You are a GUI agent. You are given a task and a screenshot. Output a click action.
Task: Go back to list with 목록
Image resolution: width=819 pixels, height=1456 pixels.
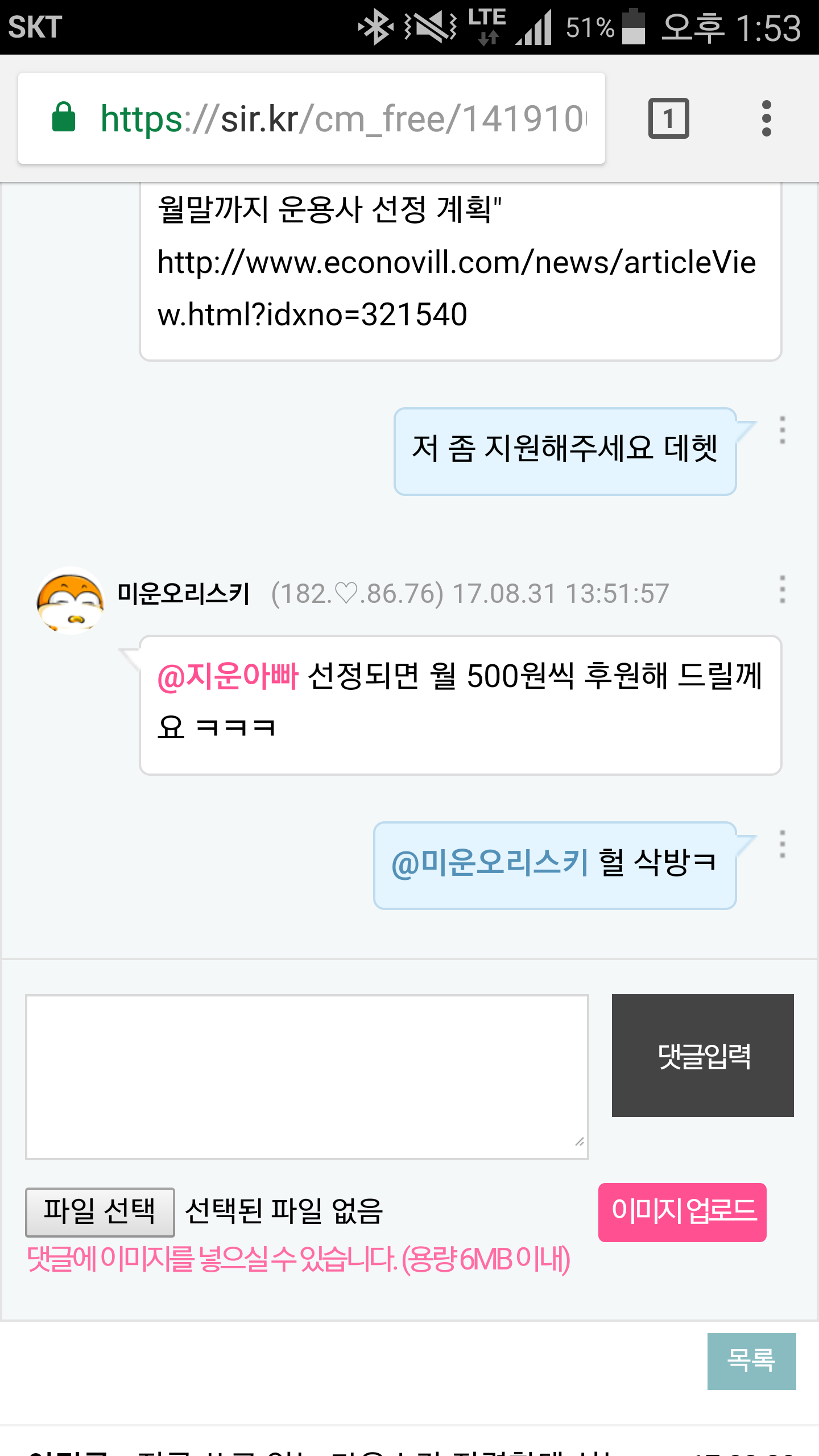pyautogui.click(x=751, y=1361)
